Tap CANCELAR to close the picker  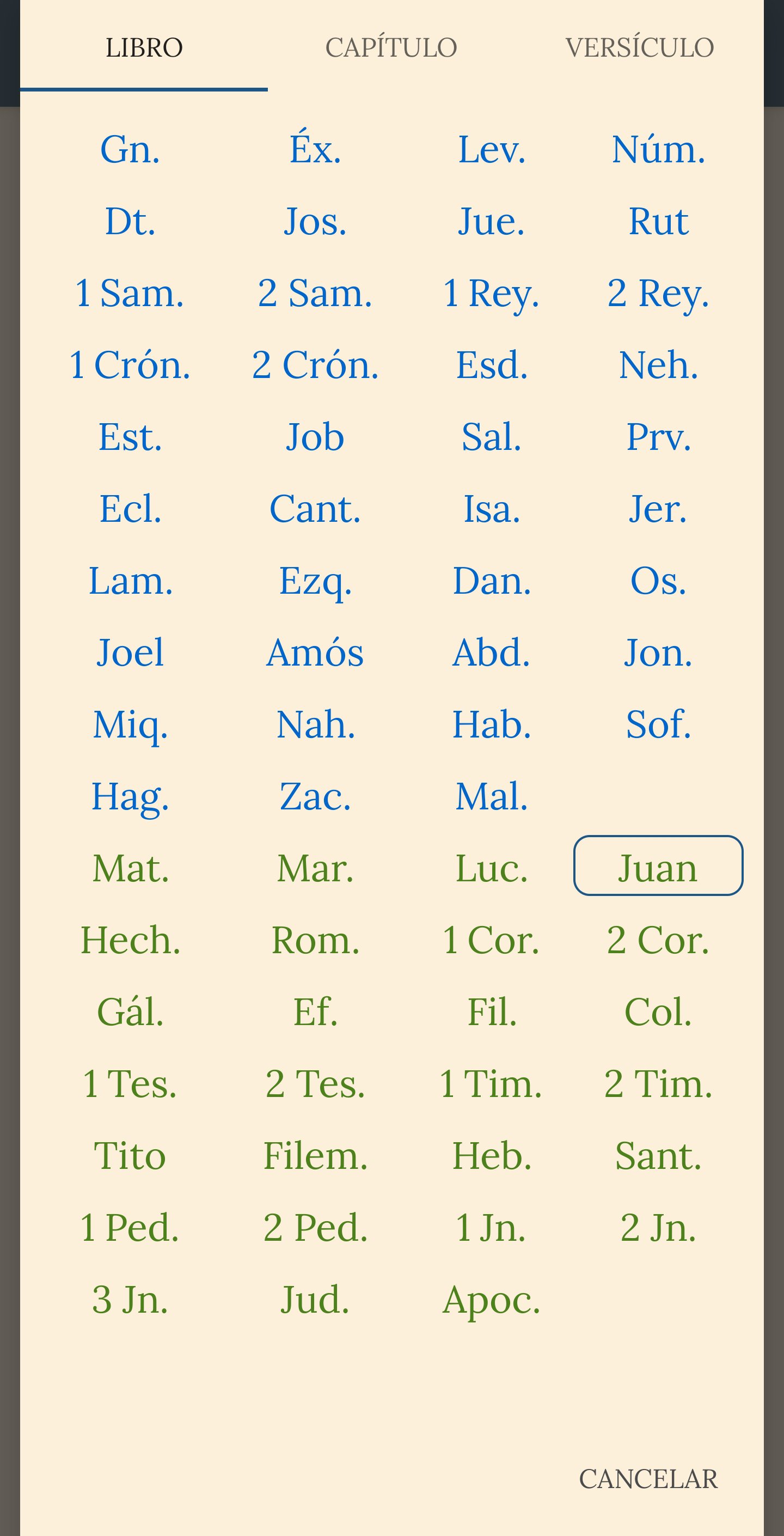(648, 1478)
